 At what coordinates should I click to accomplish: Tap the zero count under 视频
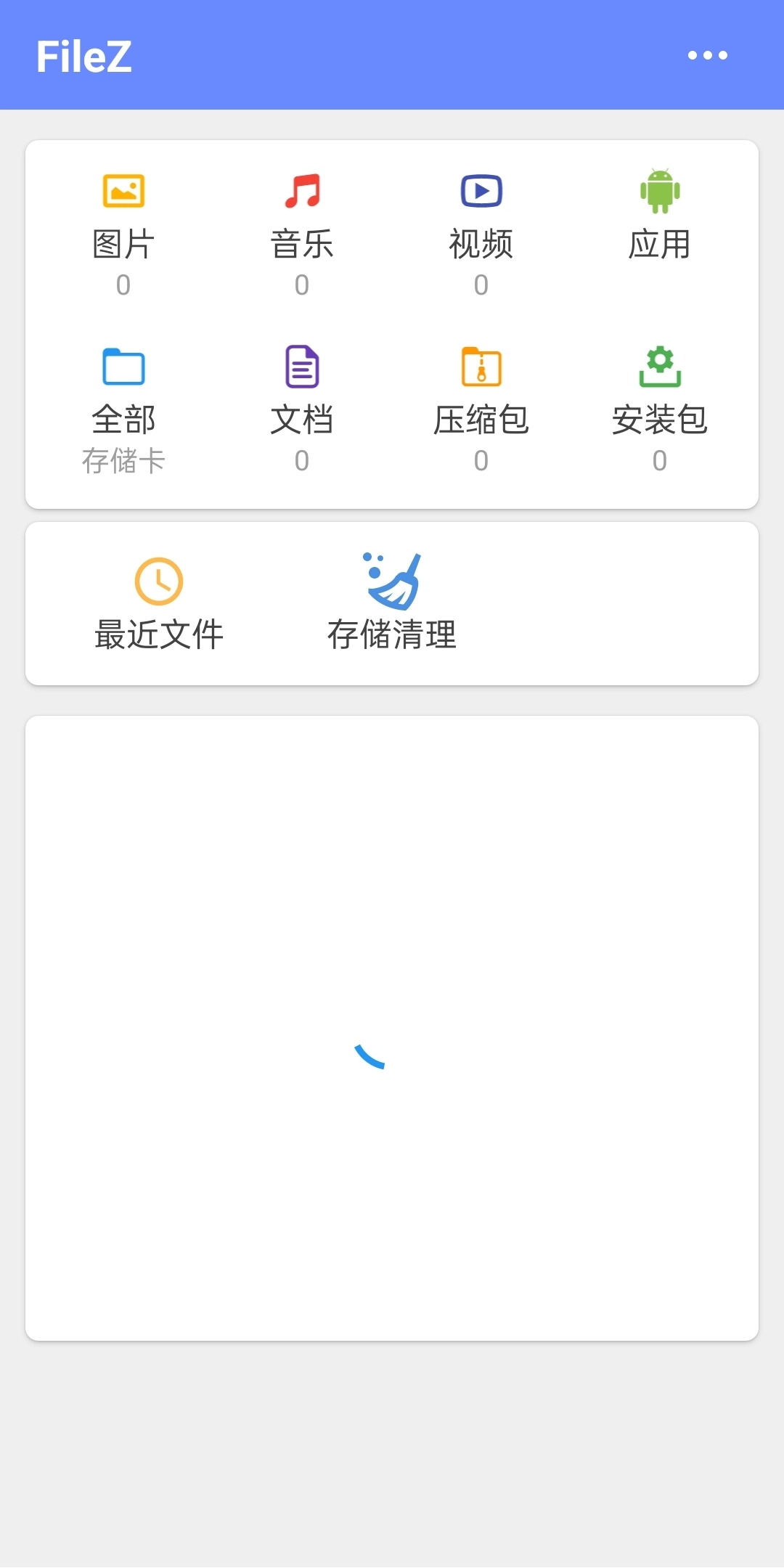[x=481, y=285]
